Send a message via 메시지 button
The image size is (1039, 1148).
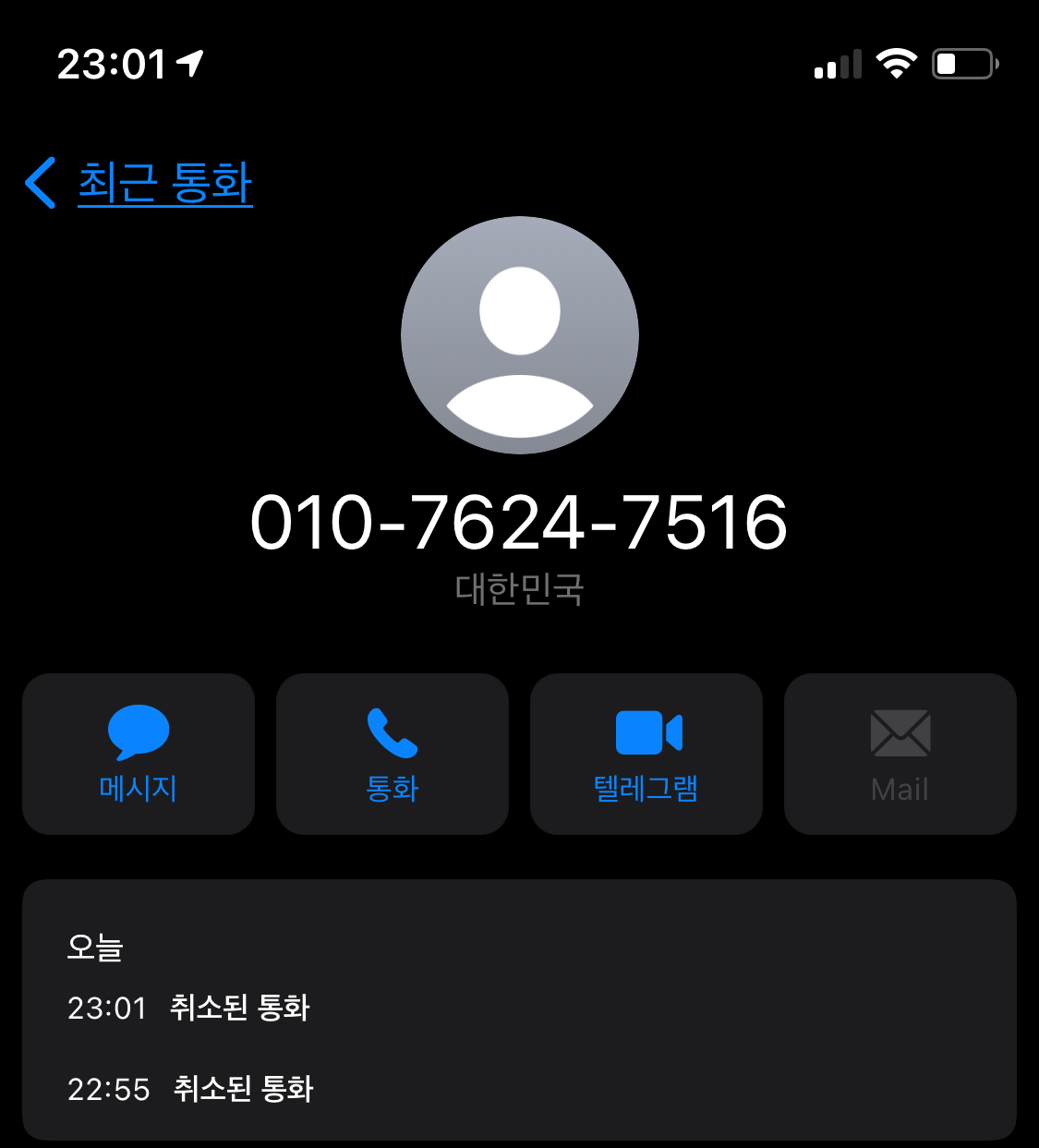coord(139,754)
